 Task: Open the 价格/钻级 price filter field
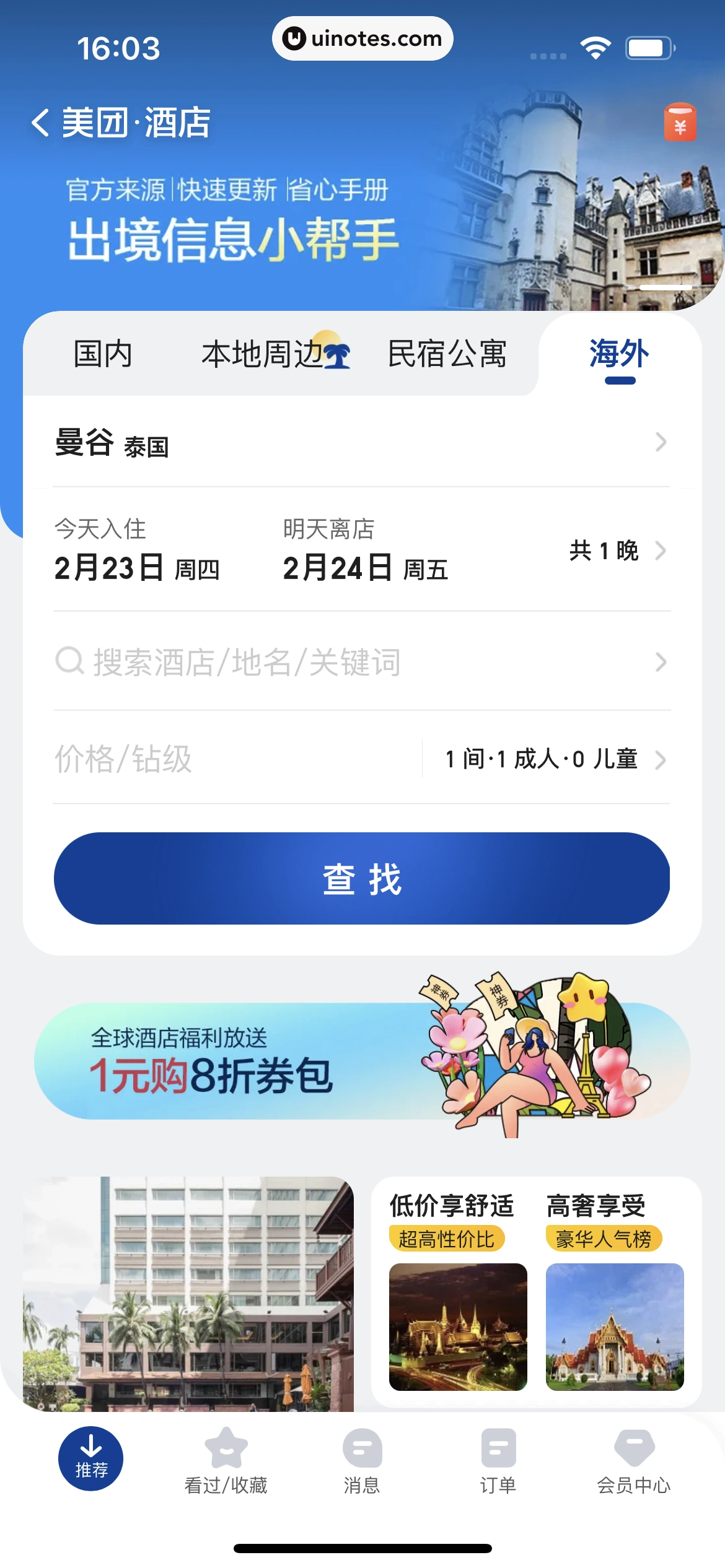coord(124,760)
